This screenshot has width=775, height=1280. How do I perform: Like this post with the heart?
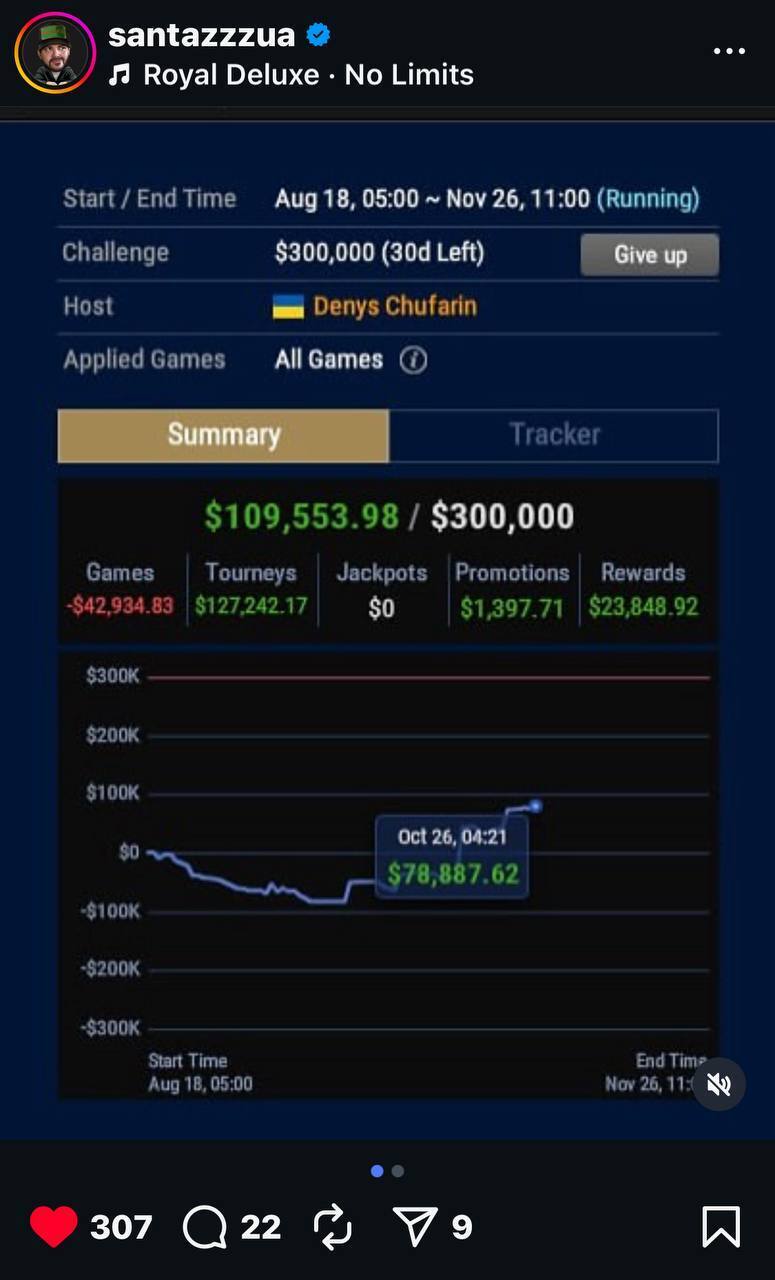[54, 1226]
